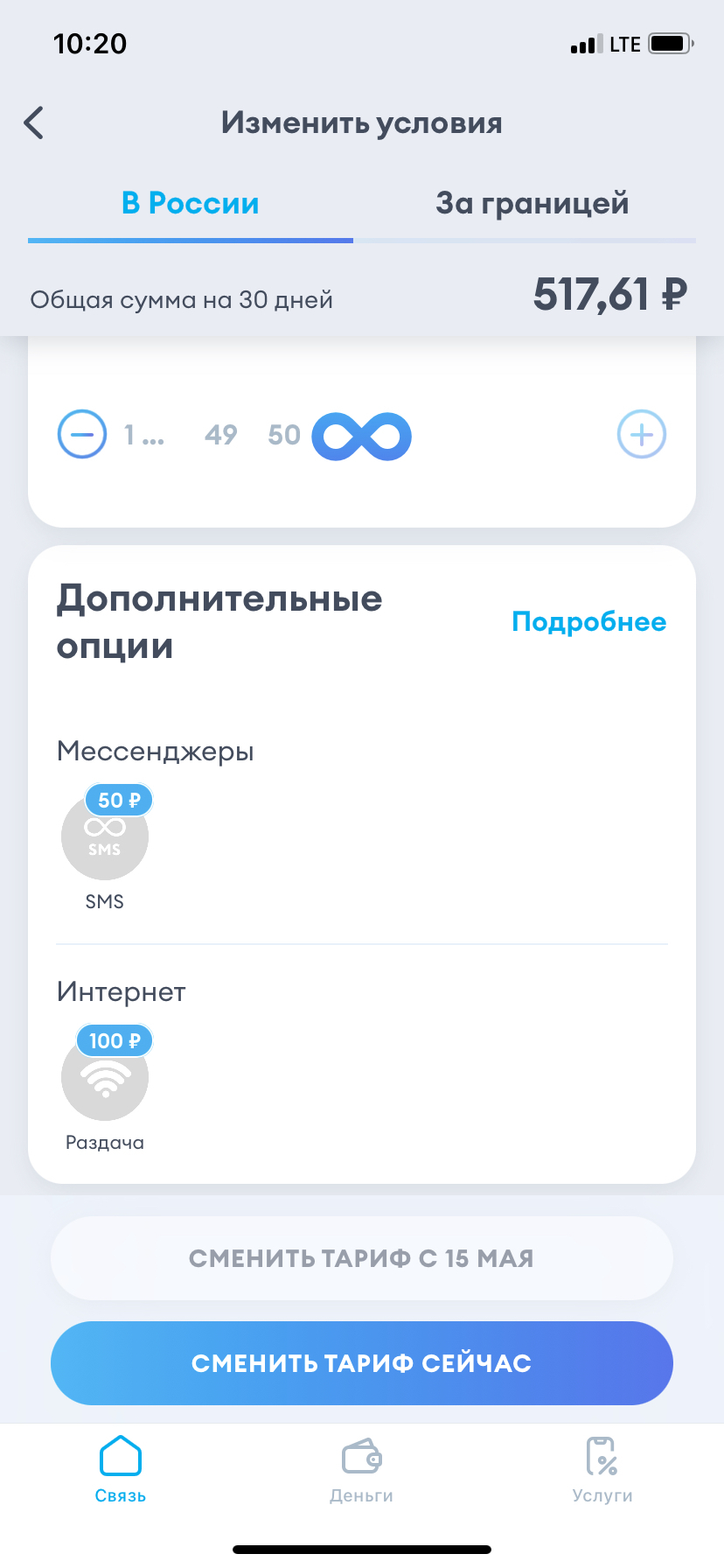Open the «Связь» tab
Screen dimensions: 724x1568
(121, 1470)
